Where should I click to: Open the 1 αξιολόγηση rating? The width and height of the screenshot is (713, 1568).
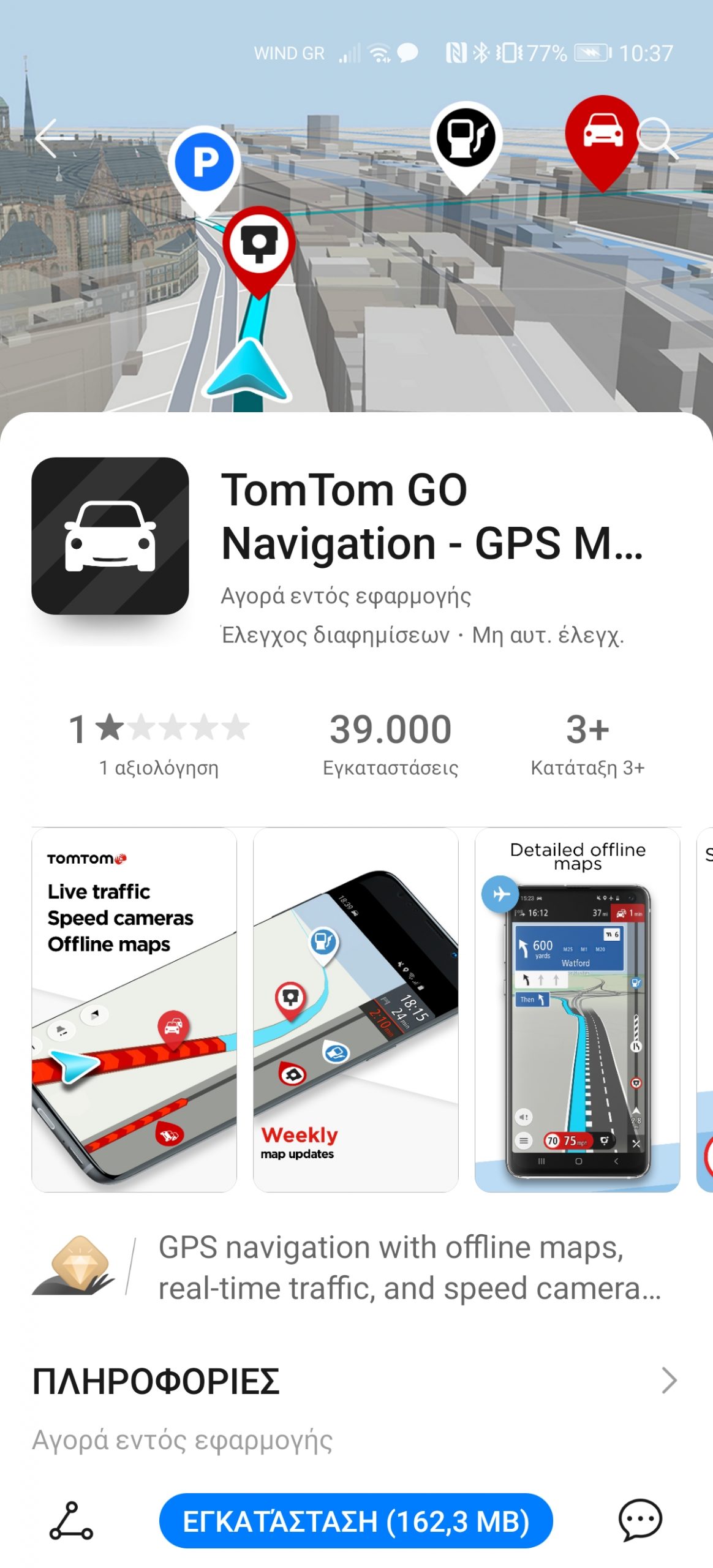159,744
